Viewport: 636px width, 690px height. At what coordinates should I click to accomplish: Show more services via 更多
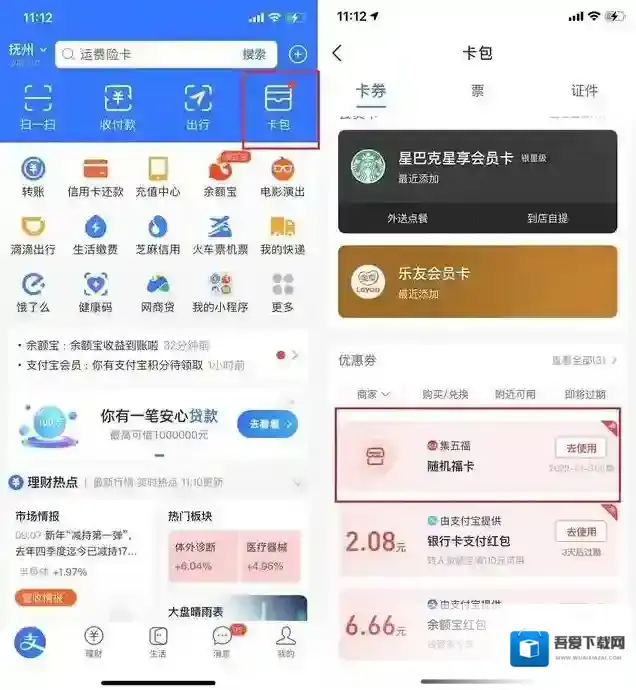tap(282, 291)
